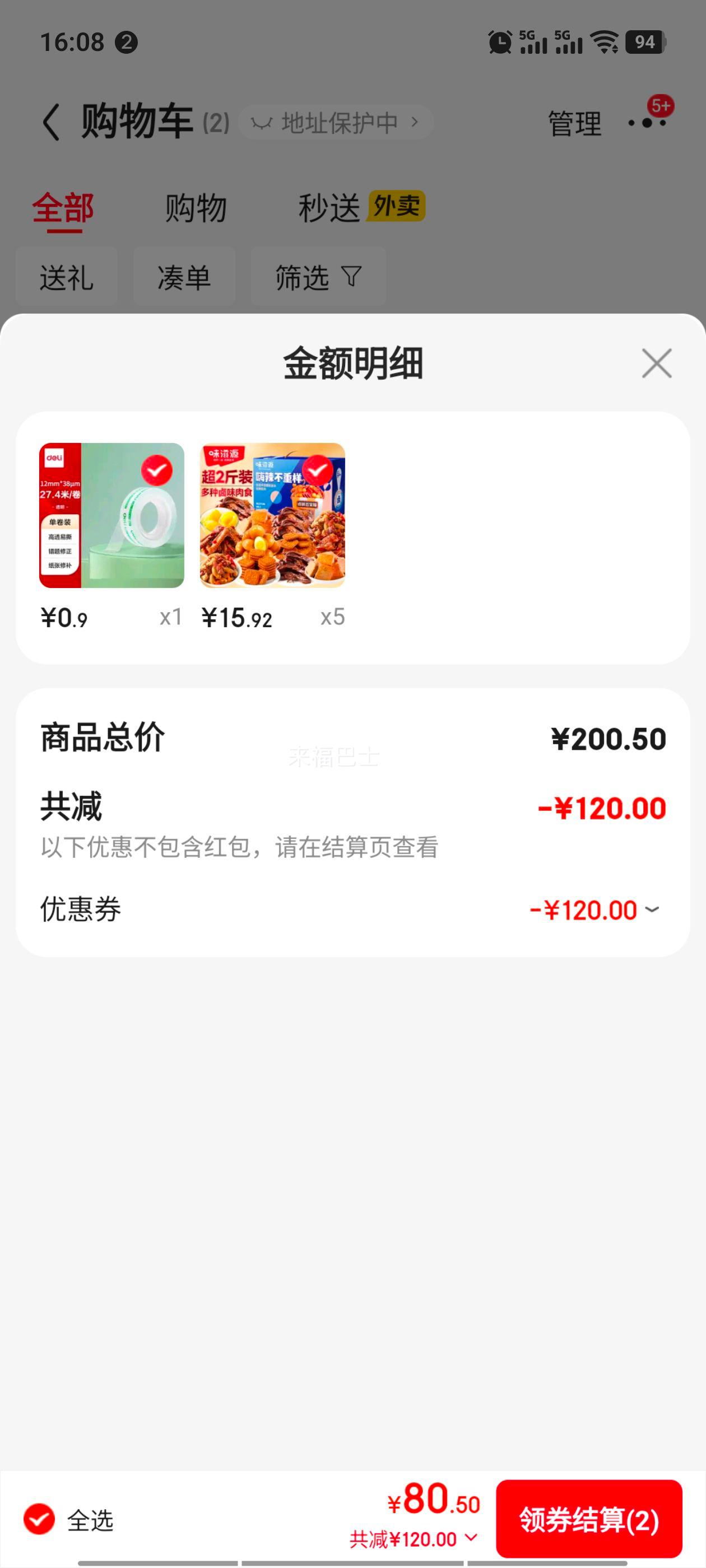
Task: Tap 领券结算 to check out
Action: click(x=588, y=1519)
